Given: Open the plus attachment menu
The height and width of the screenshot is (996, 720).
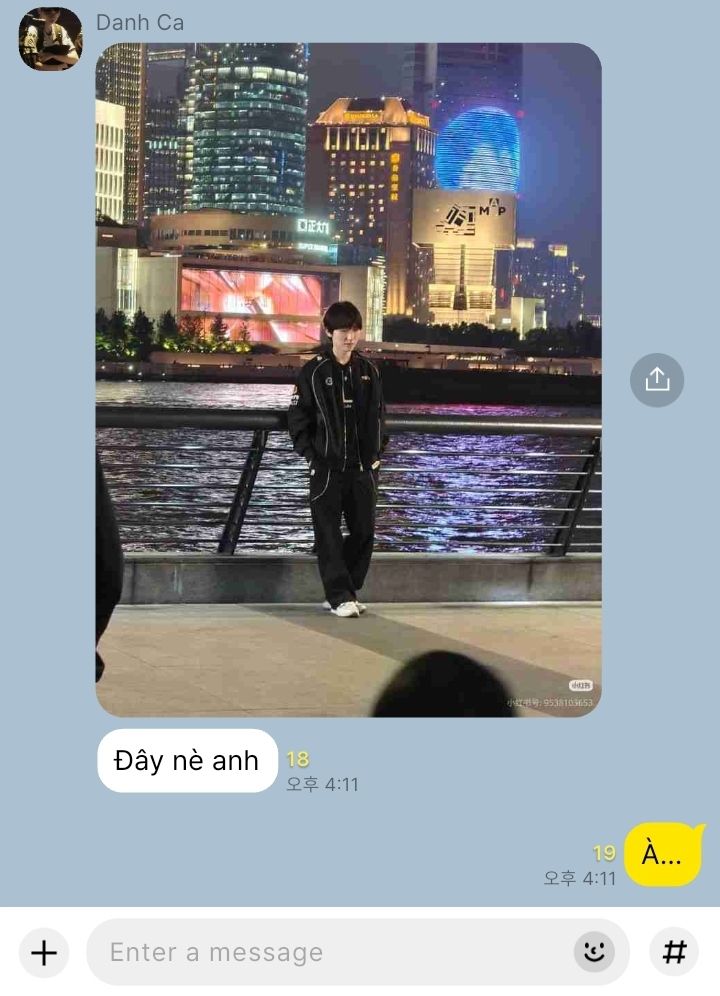Looking at the screenshot, I should point(44,952).
